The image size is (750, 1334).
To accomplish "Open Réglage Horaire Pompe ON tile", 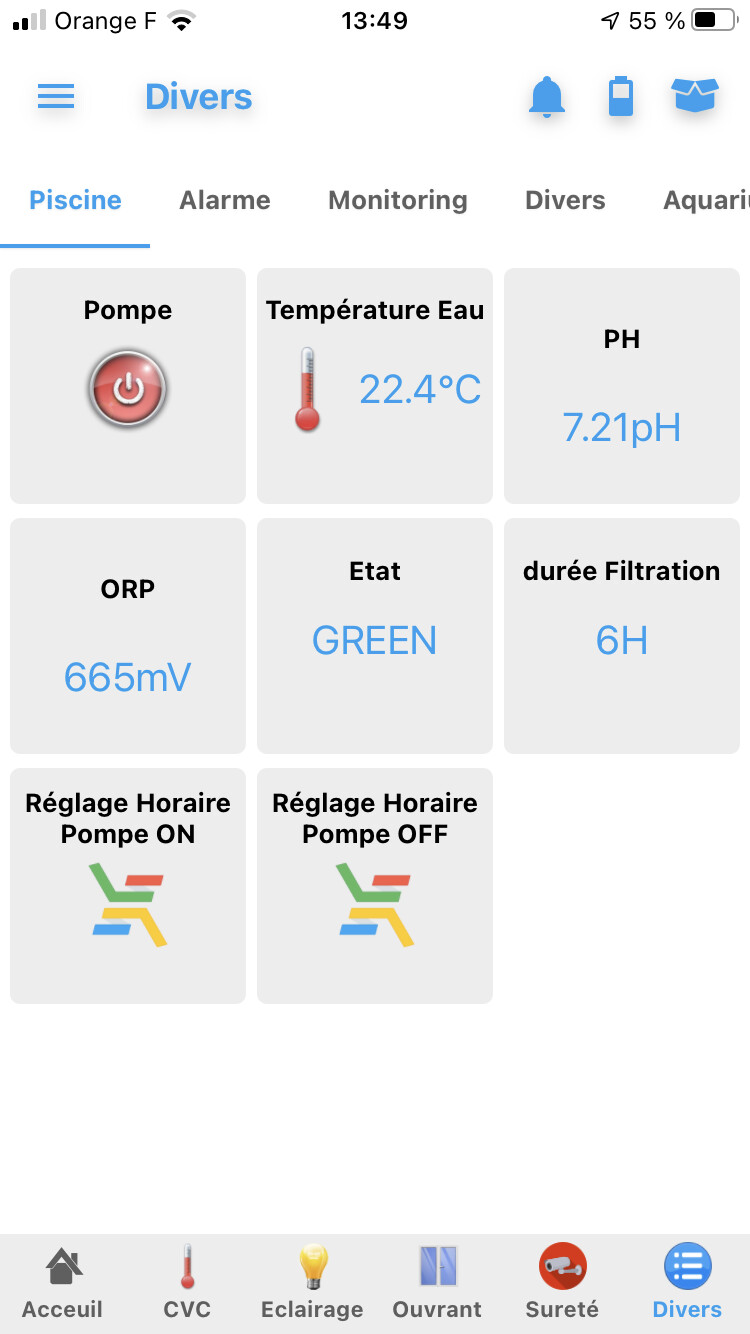I will [128, 886].
